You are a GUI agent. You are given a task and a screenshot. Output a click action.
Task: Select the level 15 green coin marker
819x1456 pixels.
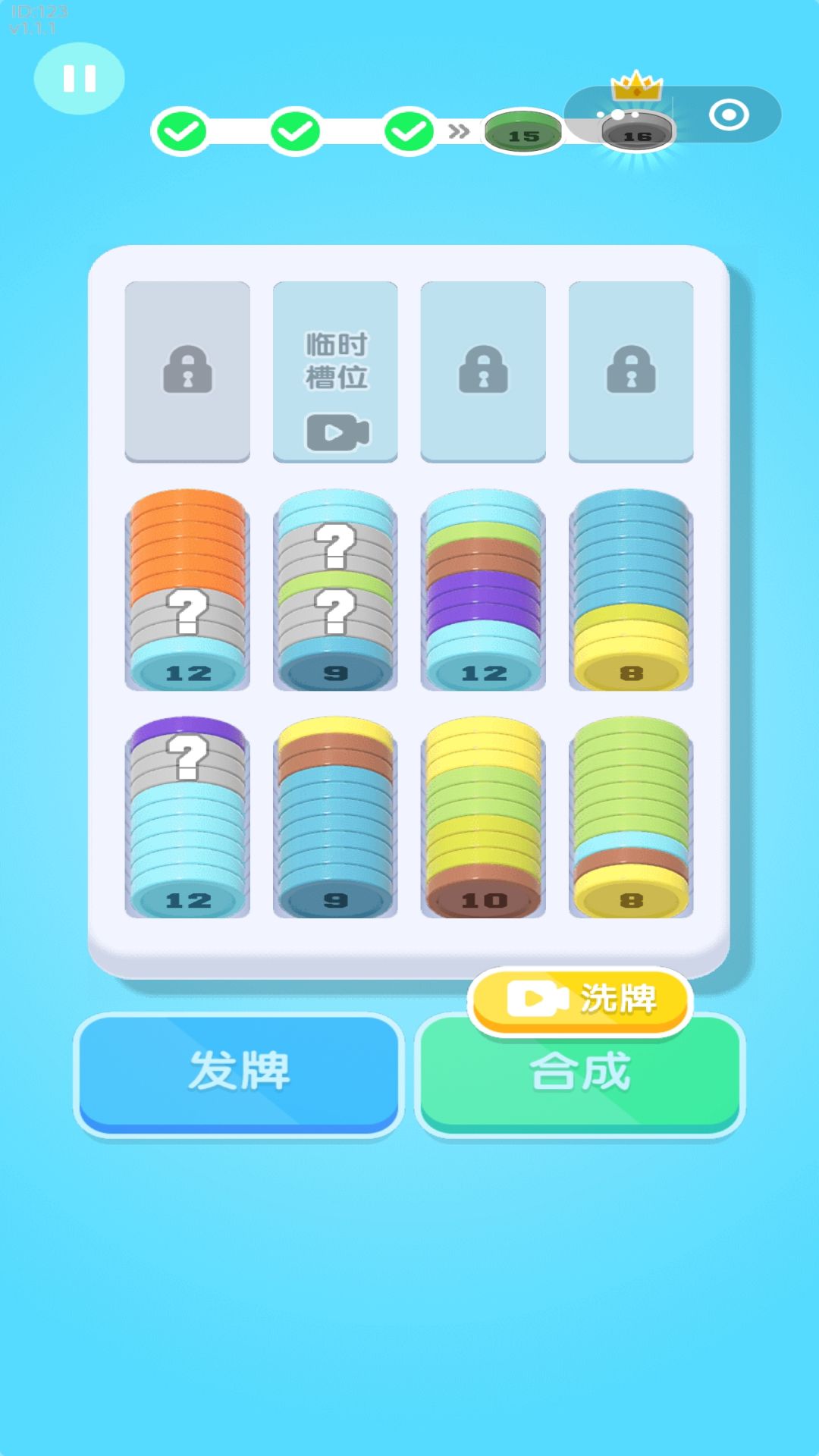[522, 132]
